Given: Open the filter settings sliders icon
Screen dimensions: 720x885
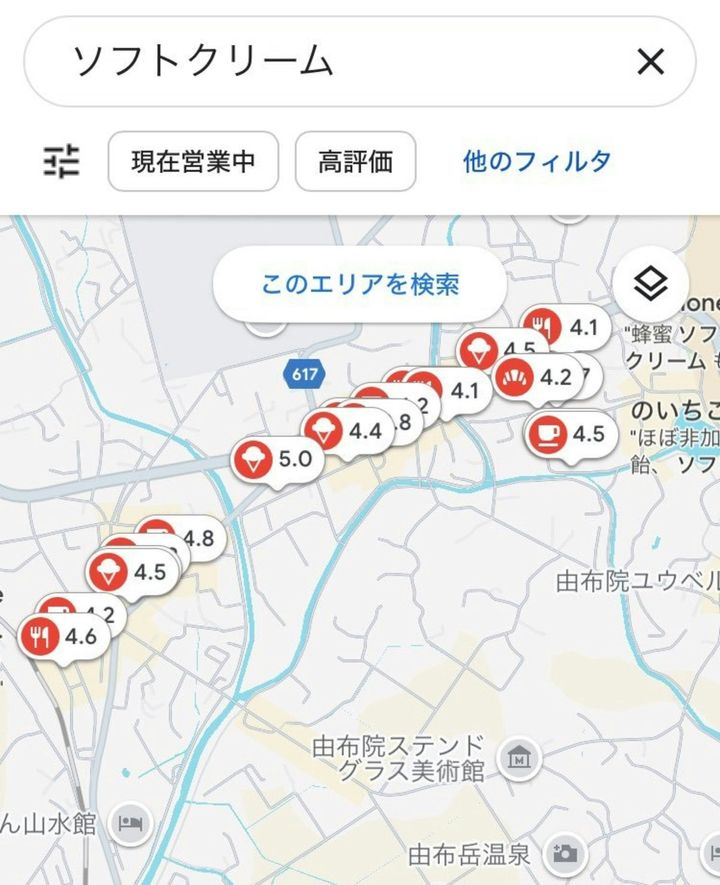Looking at the screenshot, I should coord(62,161).
